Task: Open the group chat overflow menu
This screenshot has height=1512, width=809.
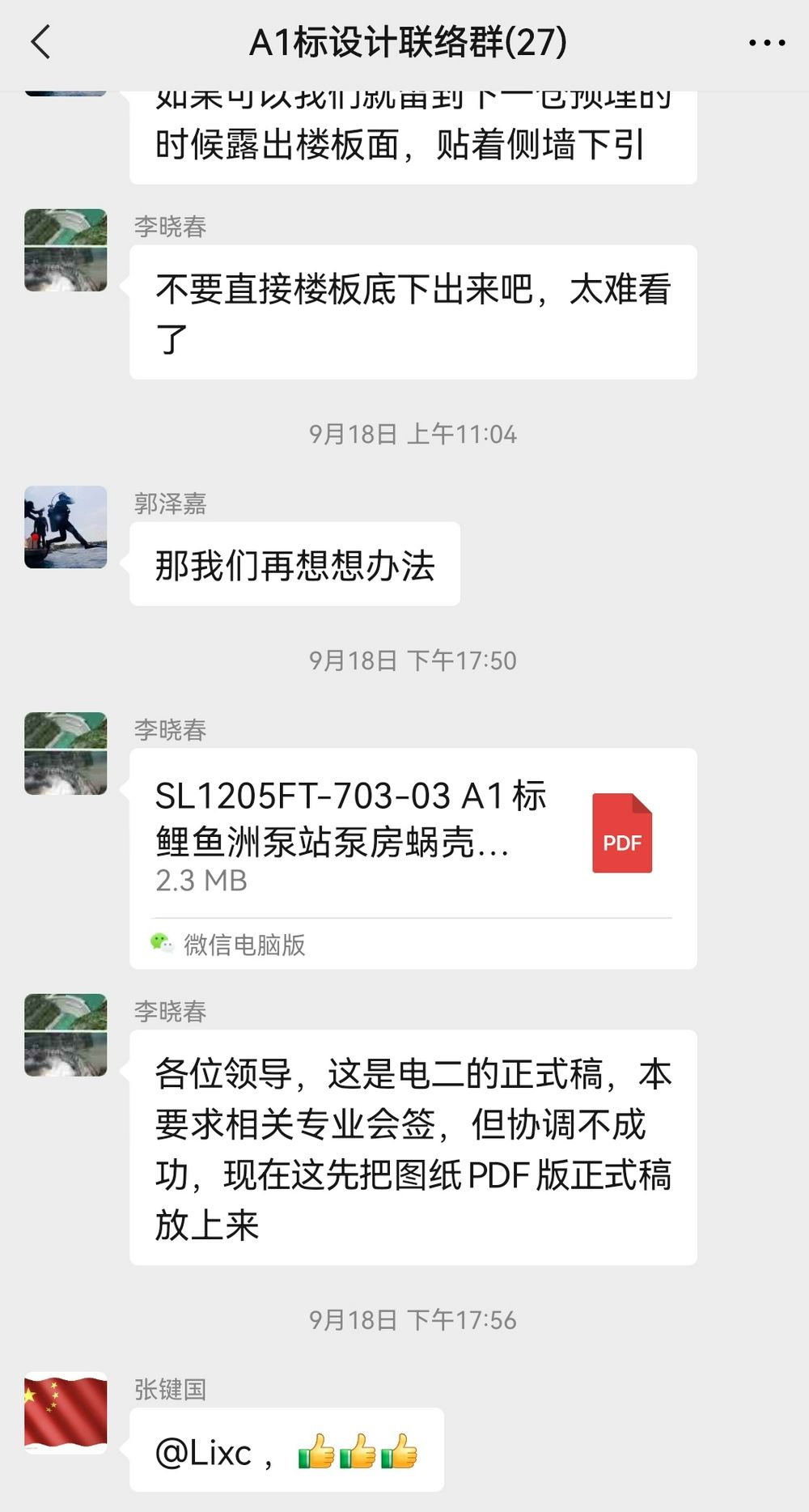Action: pyautogui.click(x=766, y=43)
